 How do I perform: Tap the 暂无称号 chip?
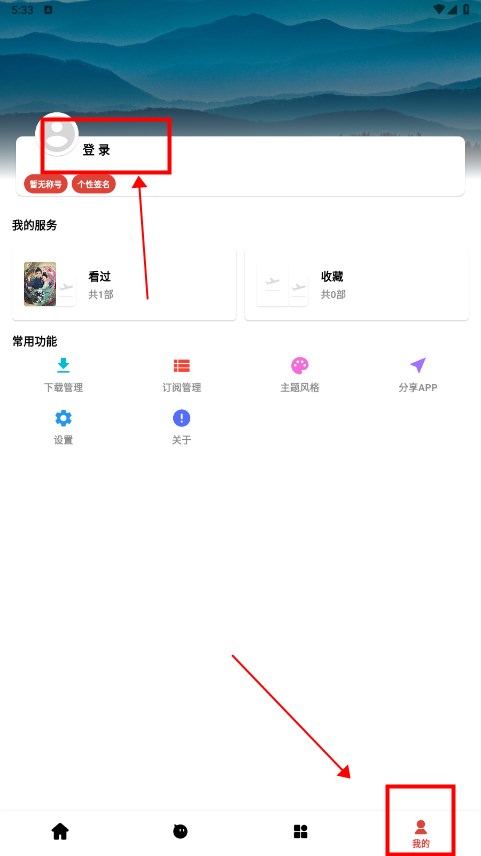46,184
